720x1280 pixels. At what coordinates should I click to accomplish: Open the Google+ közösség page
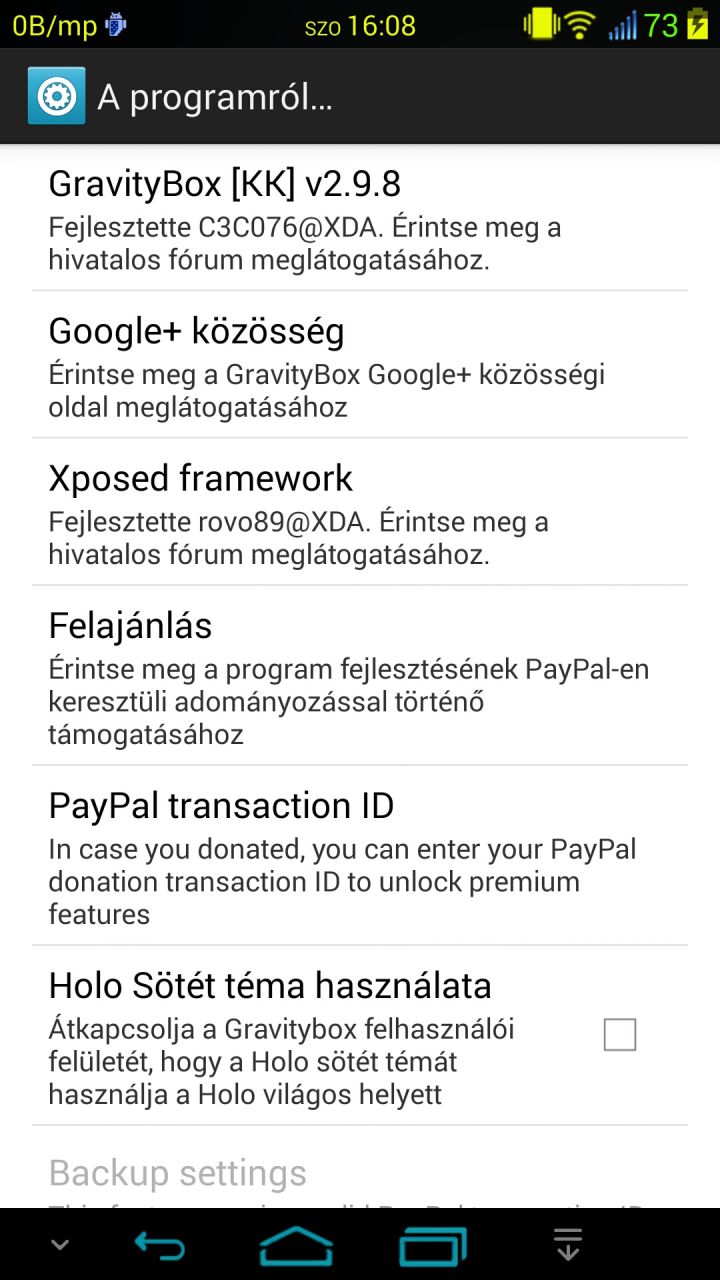[360, 365]
